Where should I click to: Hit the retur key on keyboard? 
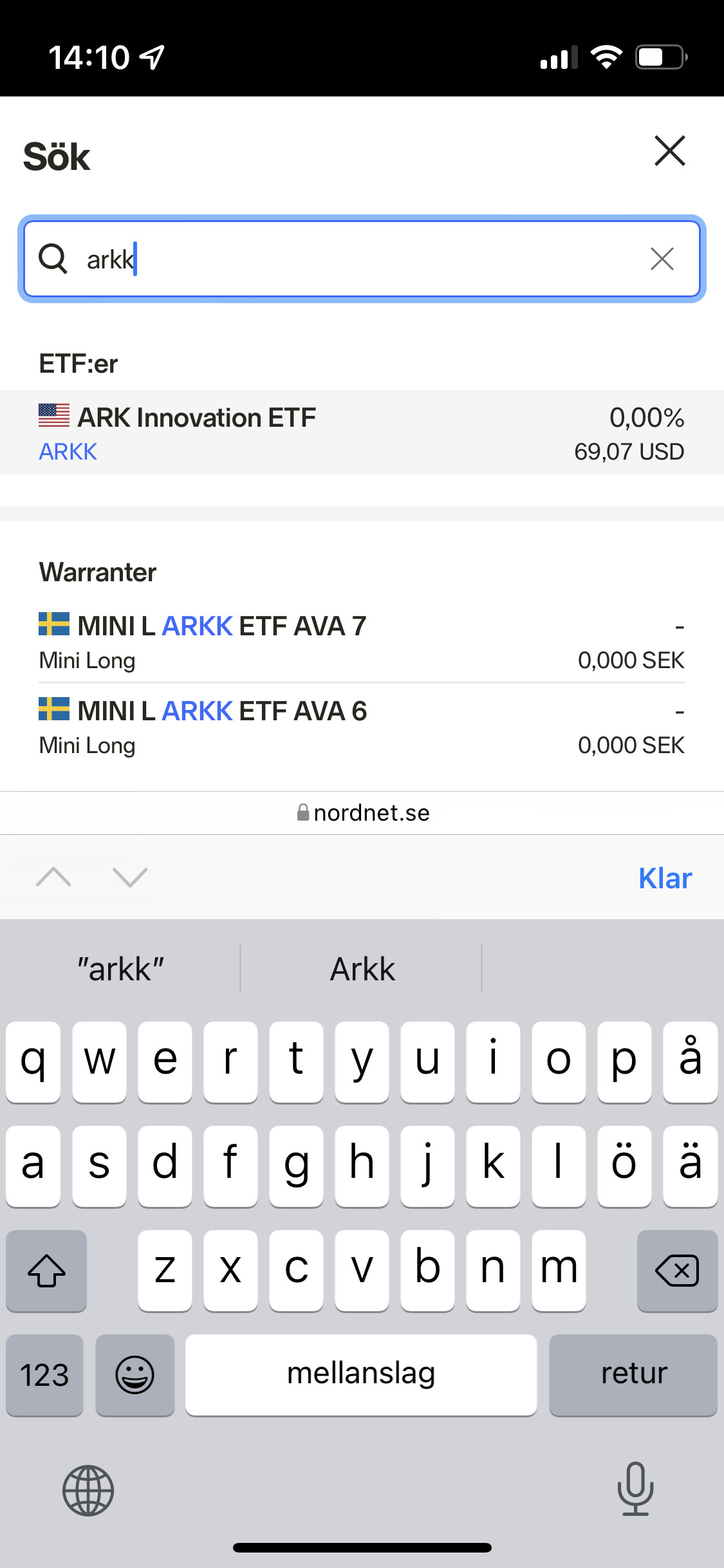pos(633,1374)
